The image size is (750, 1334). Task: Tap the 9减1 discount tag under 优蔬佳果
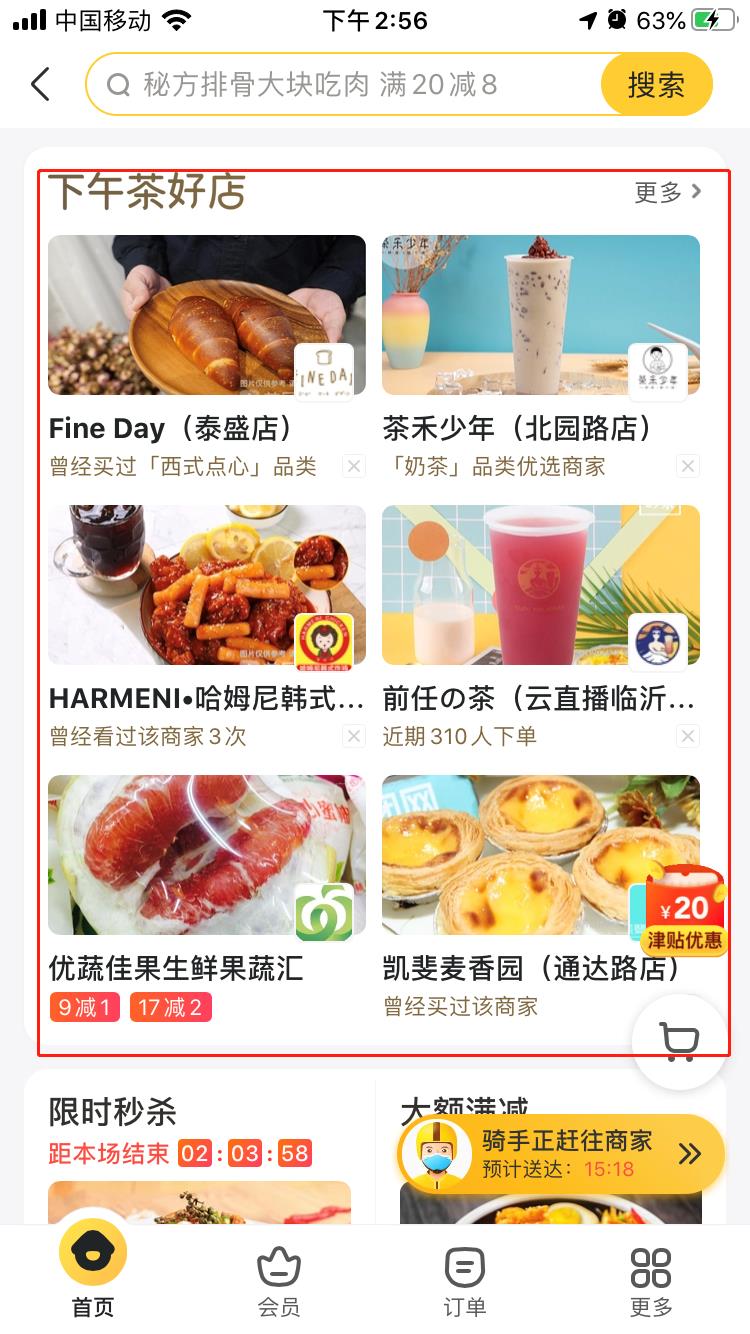(84, 1007)
